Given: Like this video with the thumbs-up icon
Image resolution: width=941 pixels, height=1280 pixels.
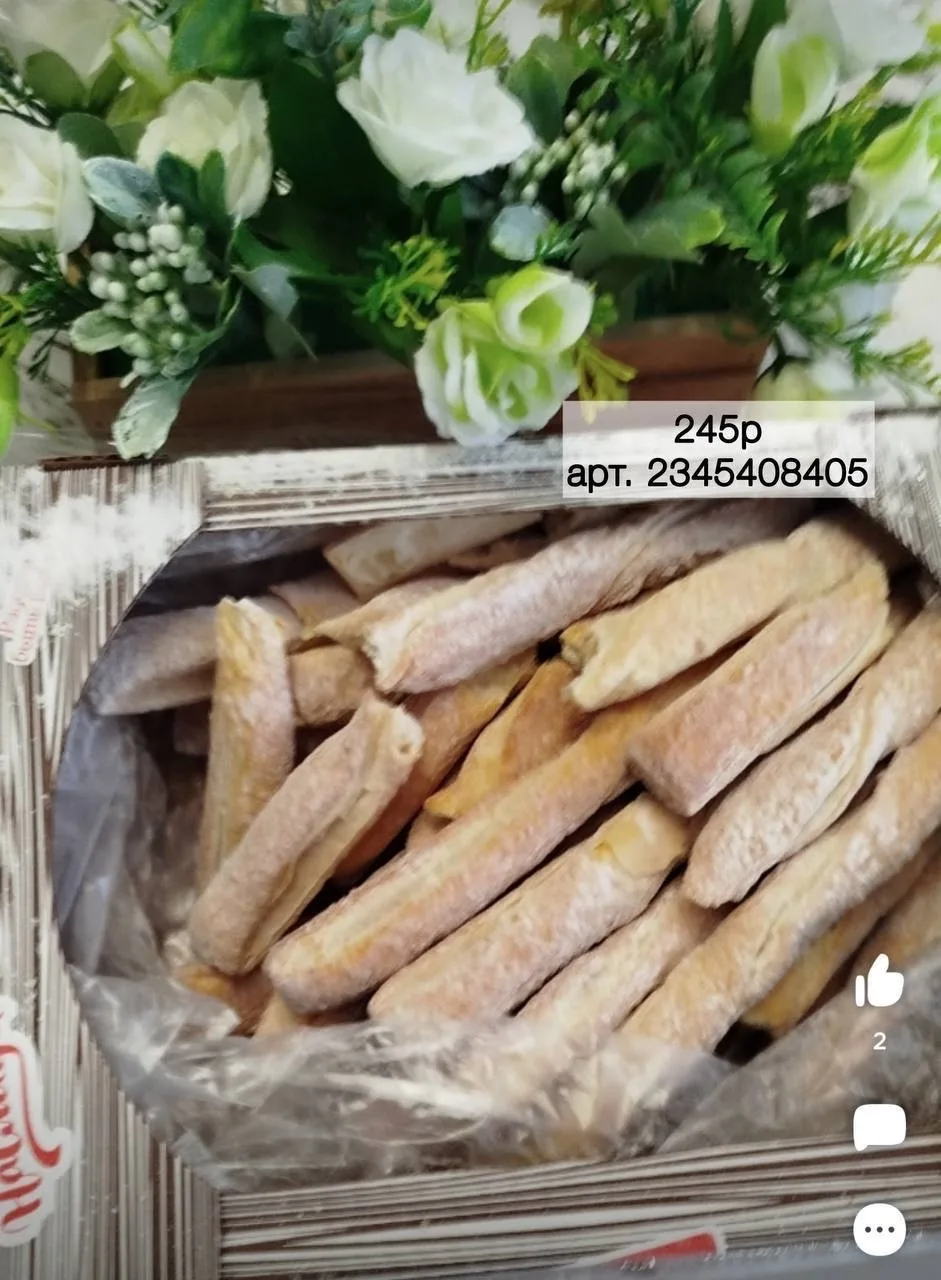Looking at the screenshot, I should pos(879,981).
